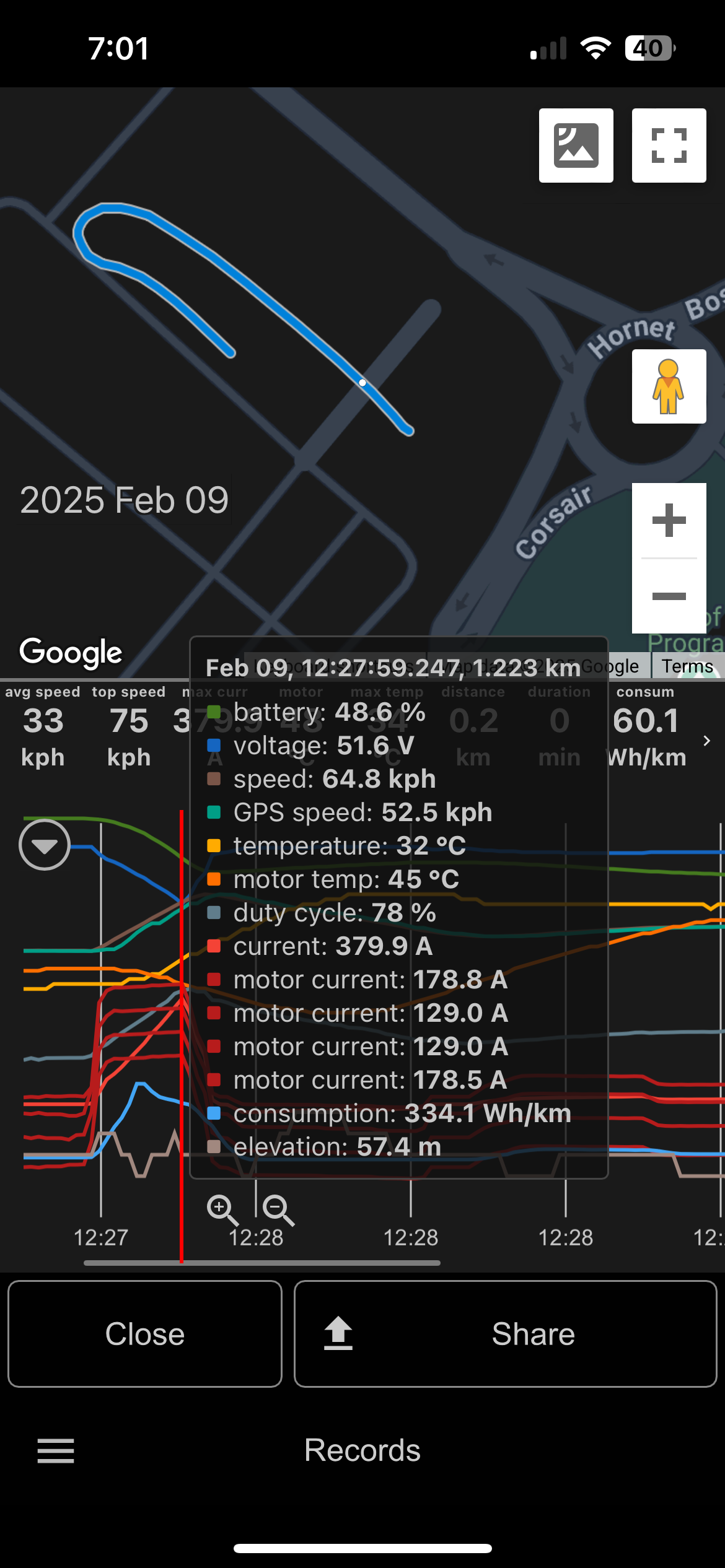Zoom out of the chart timeline
The width and height of the screenshot is (725, 1568).
tap(278, 1209)
